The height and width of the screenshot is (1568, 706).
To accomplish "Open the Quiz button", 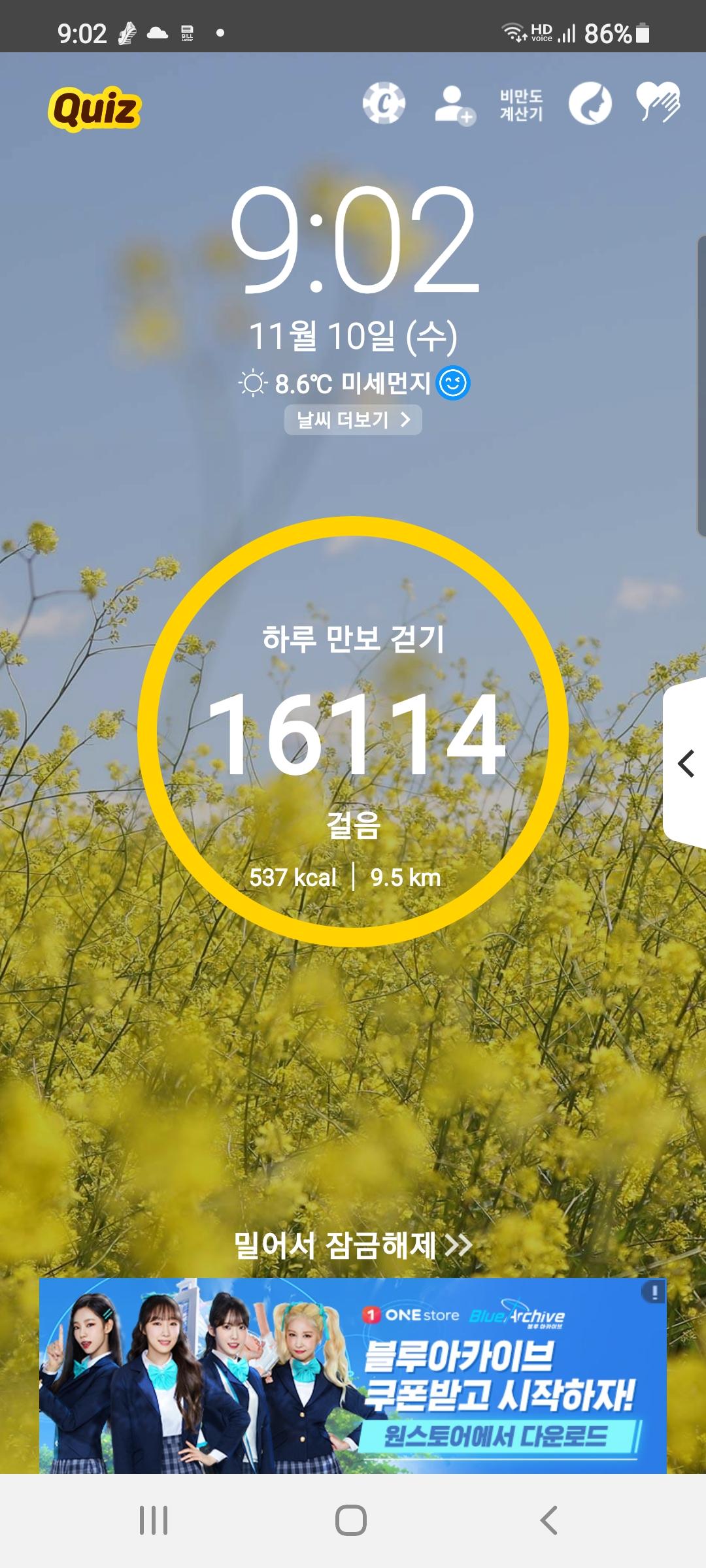I will (x=95, y=108).
